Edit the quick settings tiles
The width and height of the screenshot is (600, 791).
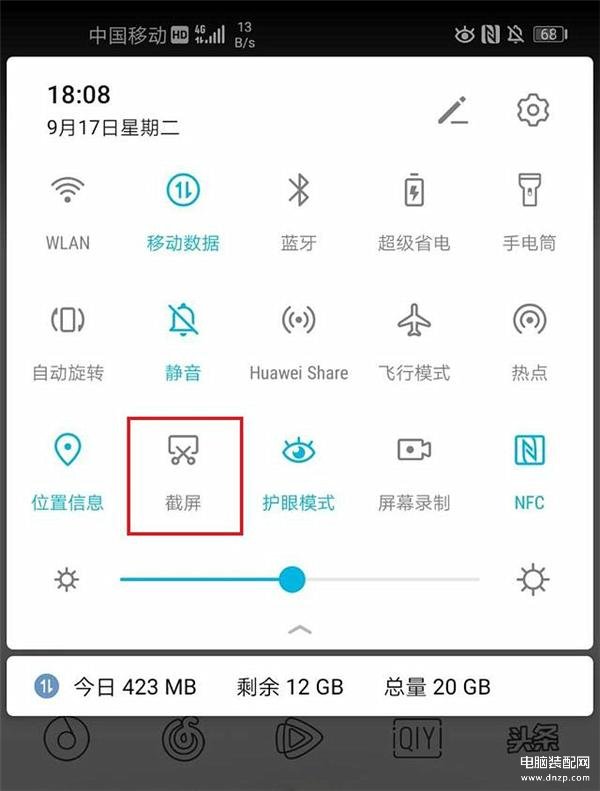pyautogui.click(x=453, y=111)
